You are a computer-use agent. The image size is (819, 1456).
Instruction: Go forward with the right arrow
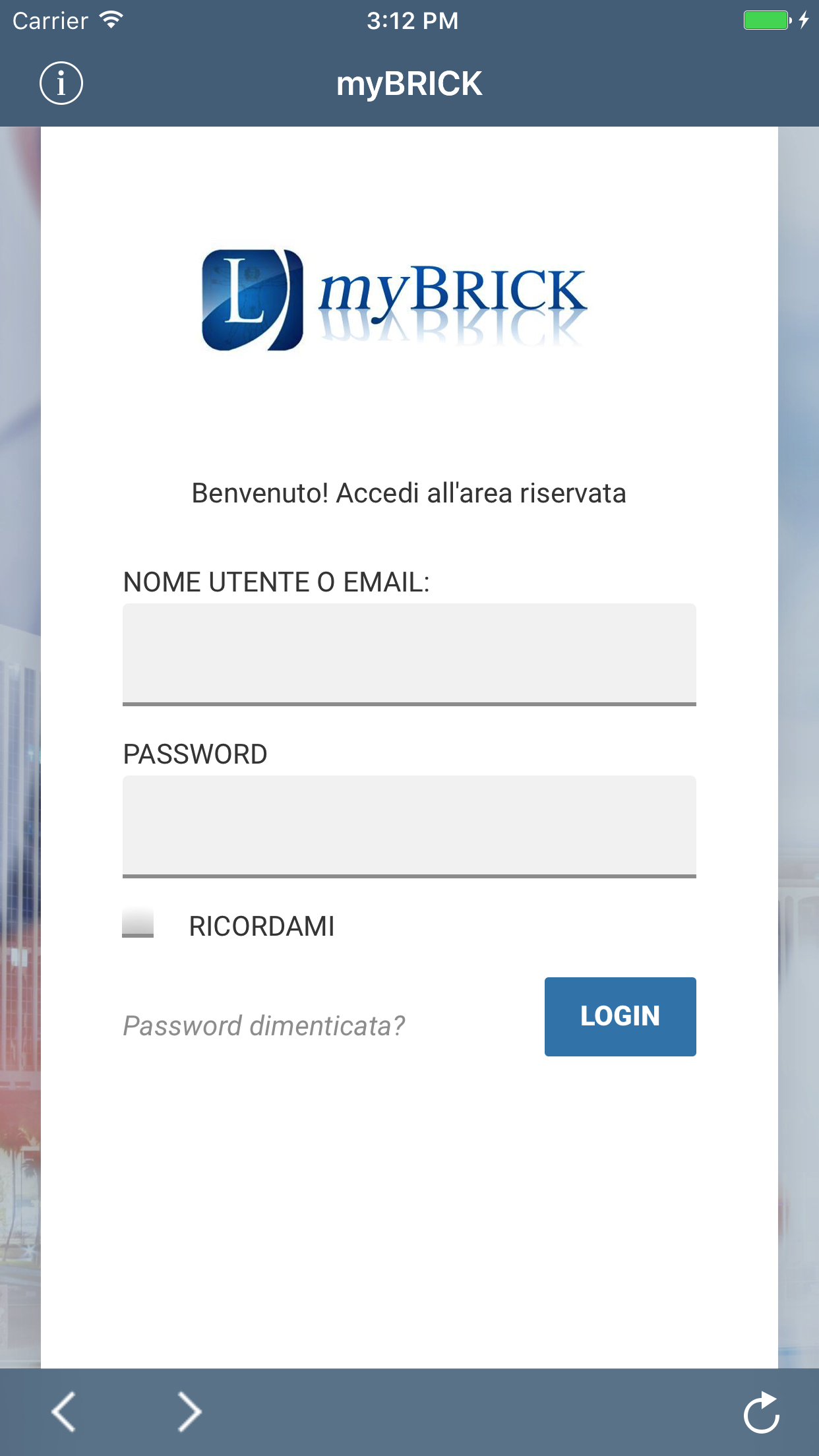pyautogui.click(x=189, y=1412)
